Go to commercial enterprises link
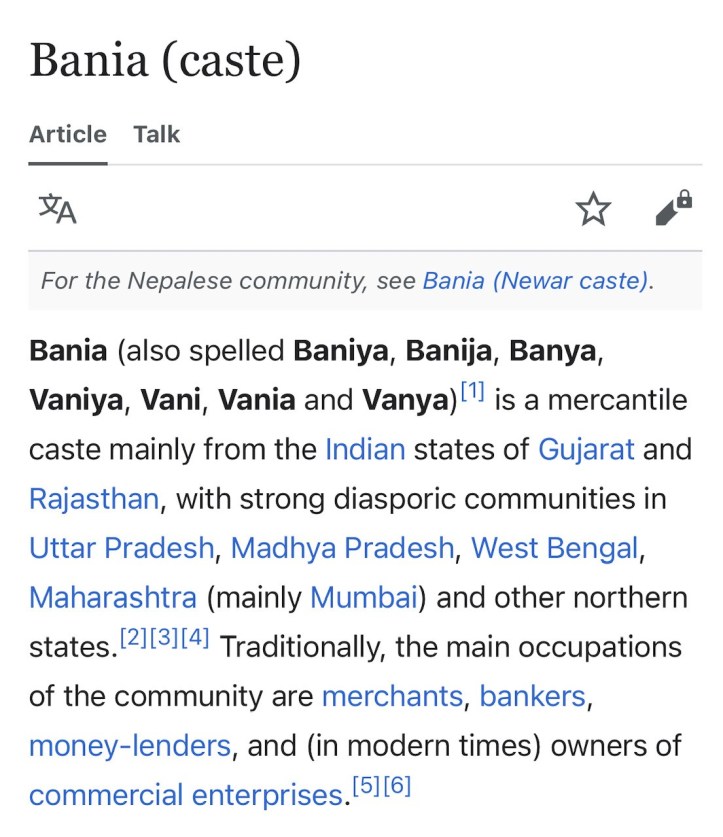 tap(186, 796)
